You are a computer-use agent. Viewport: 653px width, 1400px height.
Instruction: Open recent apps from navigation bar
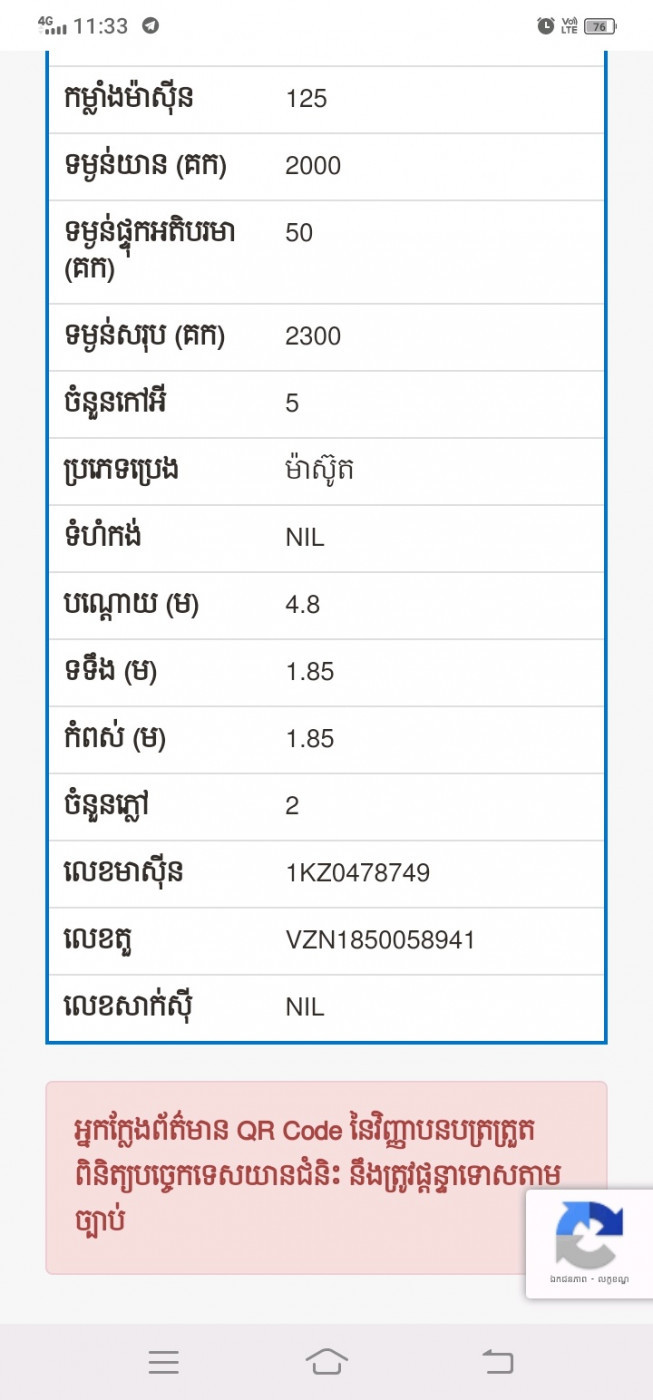(163, 1361)
